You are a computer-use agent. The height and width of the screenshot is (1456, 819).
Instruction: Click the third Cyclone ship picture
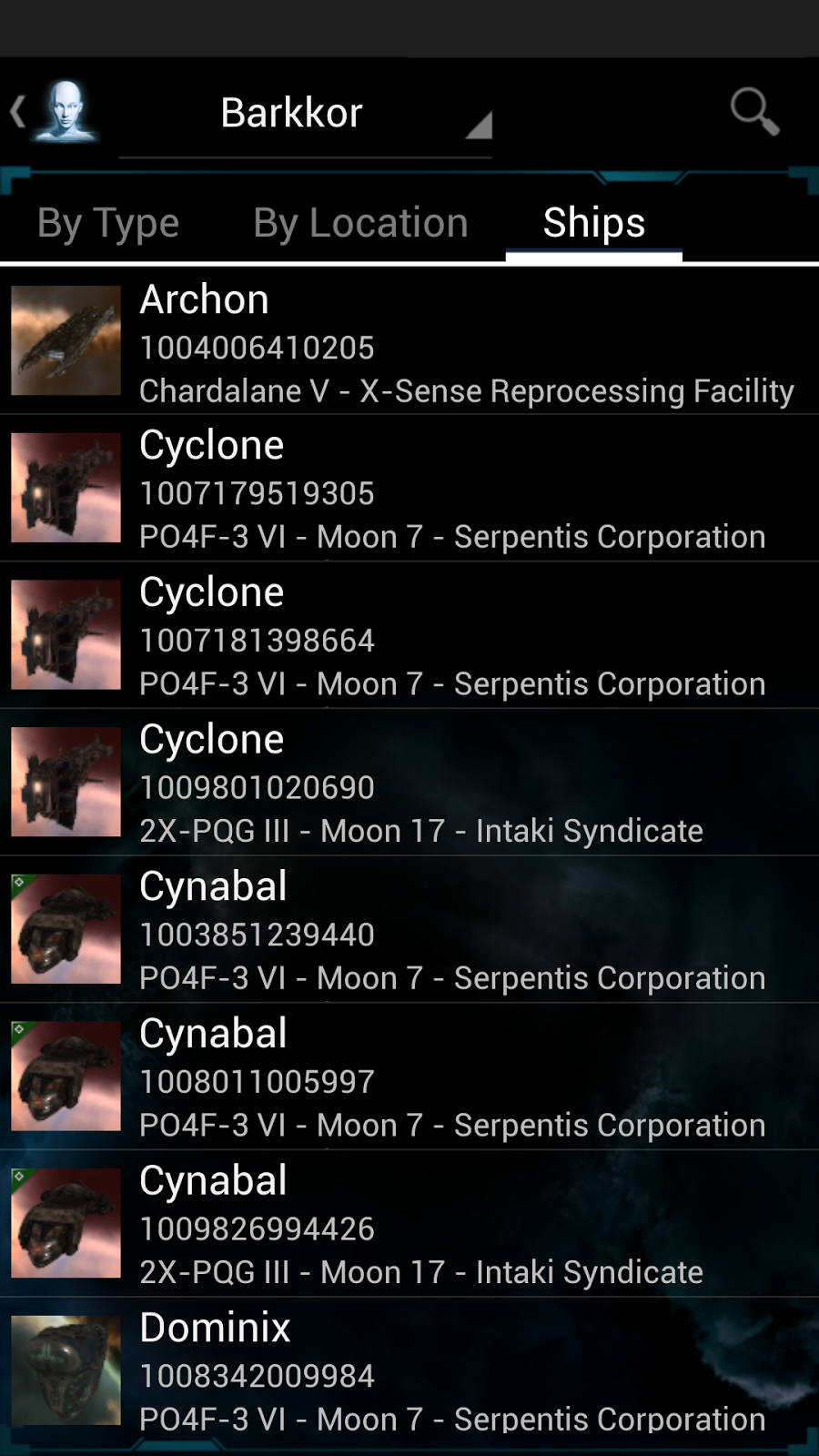[64, 783]
